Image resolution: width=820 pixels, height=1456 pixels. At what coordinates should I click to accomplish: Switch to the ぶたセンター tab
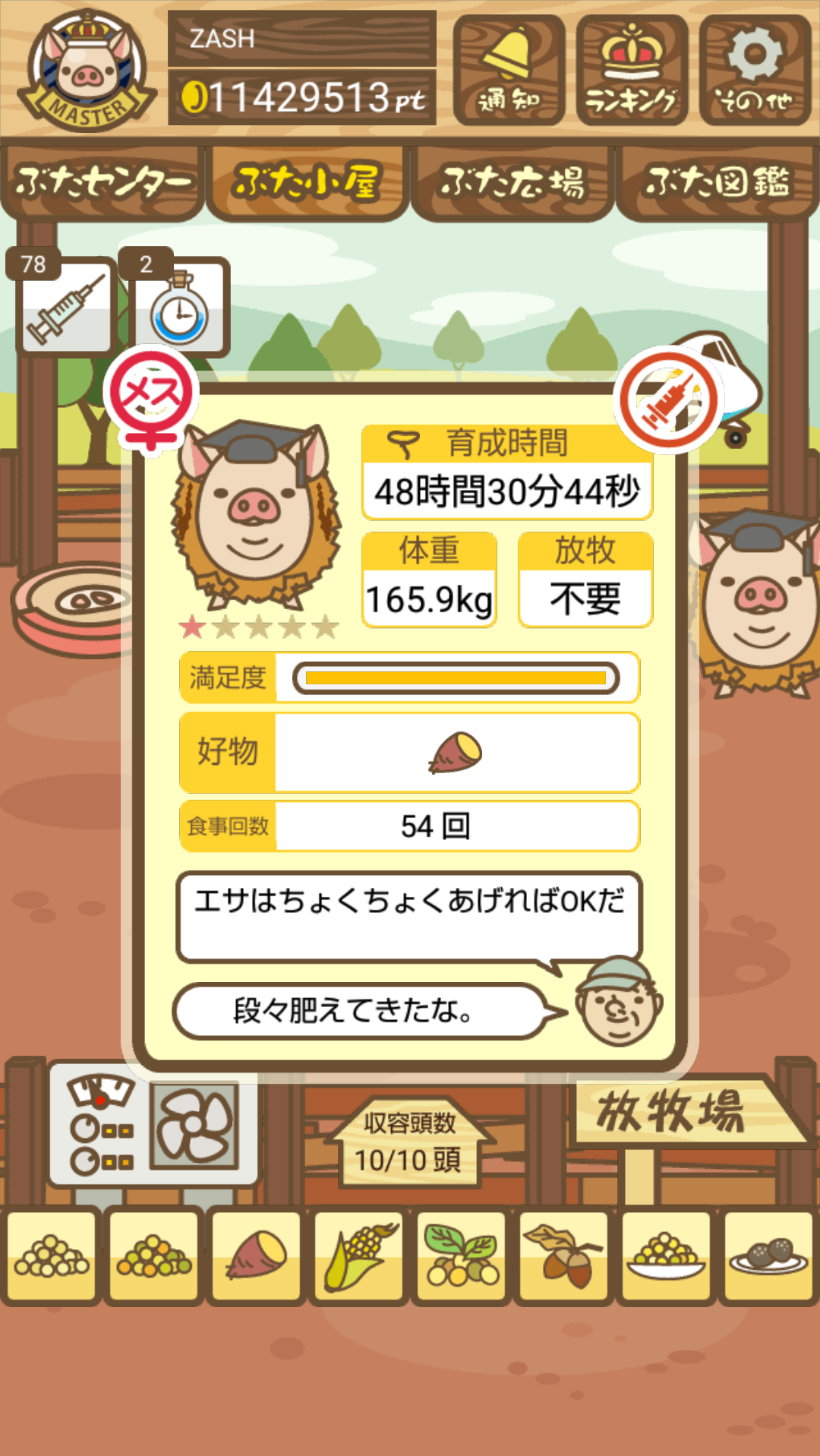[x=102, y=183]
